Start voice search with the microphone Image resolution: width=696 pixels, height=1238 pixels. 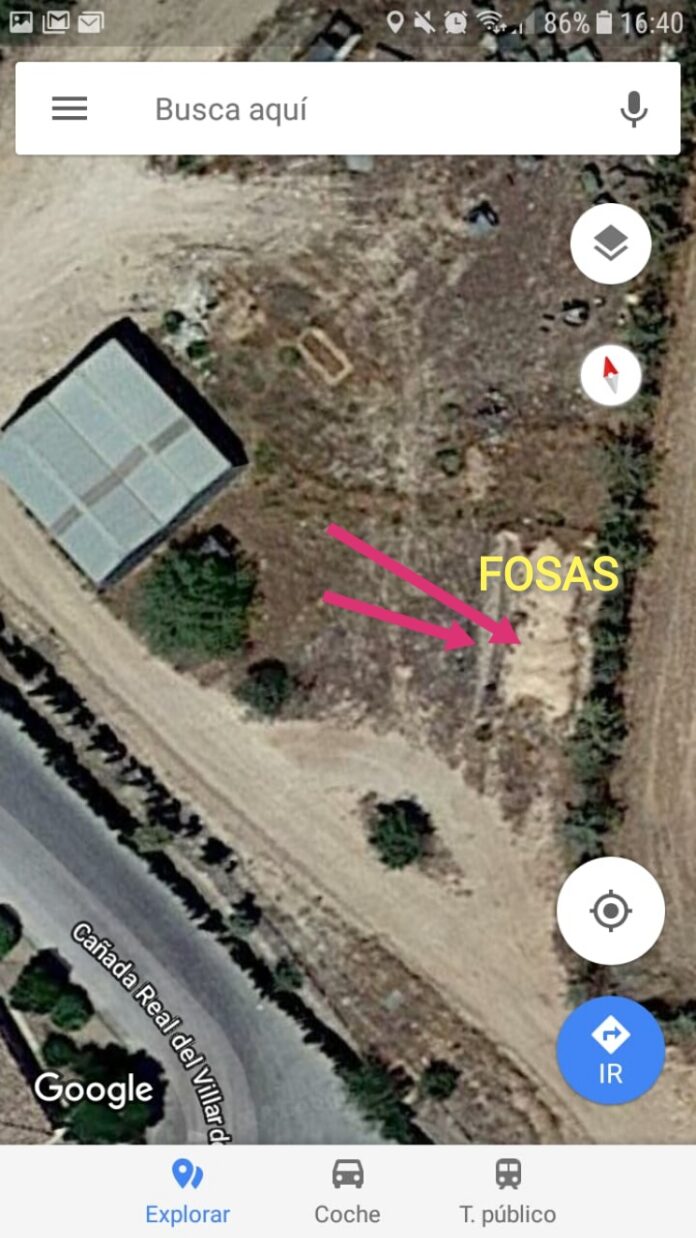[633, 109]
